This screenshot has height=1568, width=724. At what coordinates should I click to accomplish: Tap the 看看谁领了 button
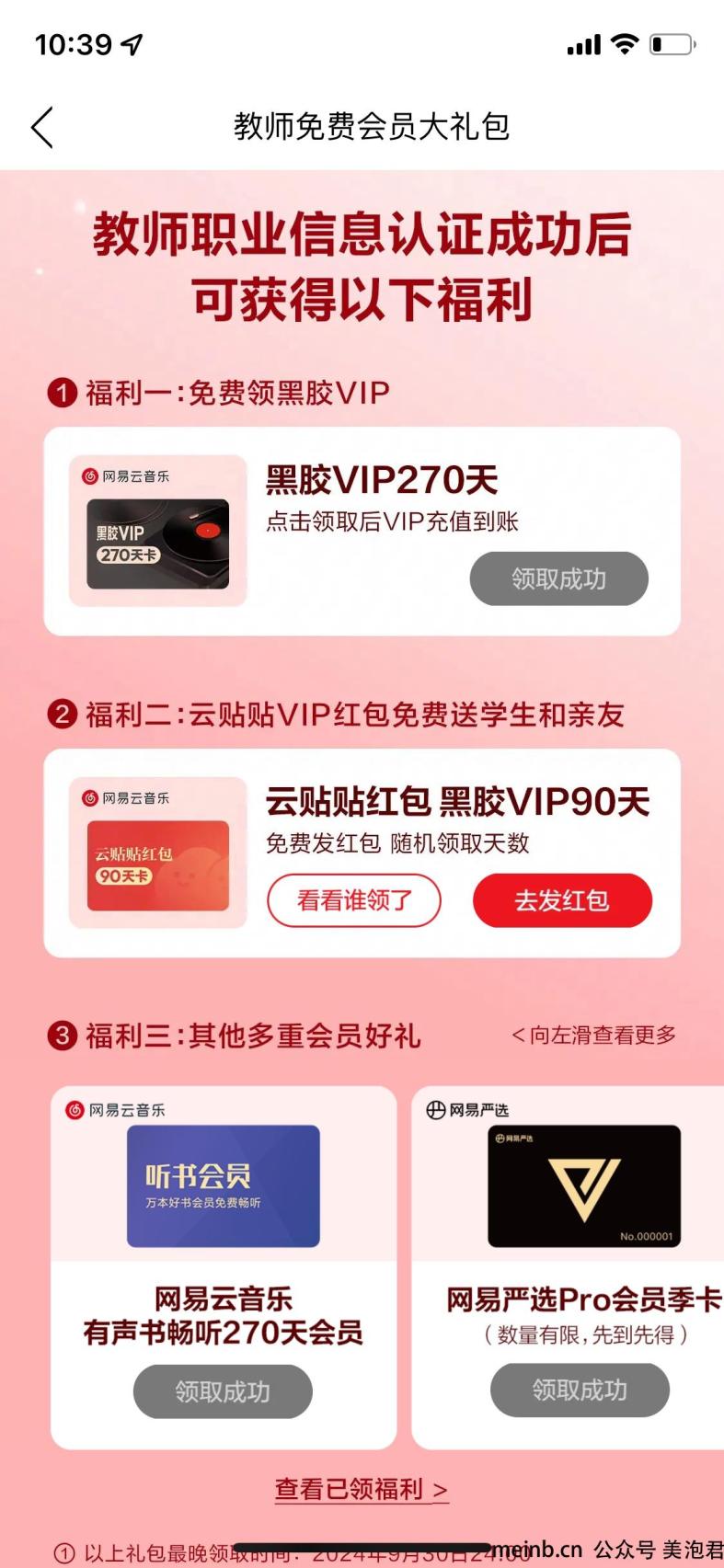[x=354, y=900]
